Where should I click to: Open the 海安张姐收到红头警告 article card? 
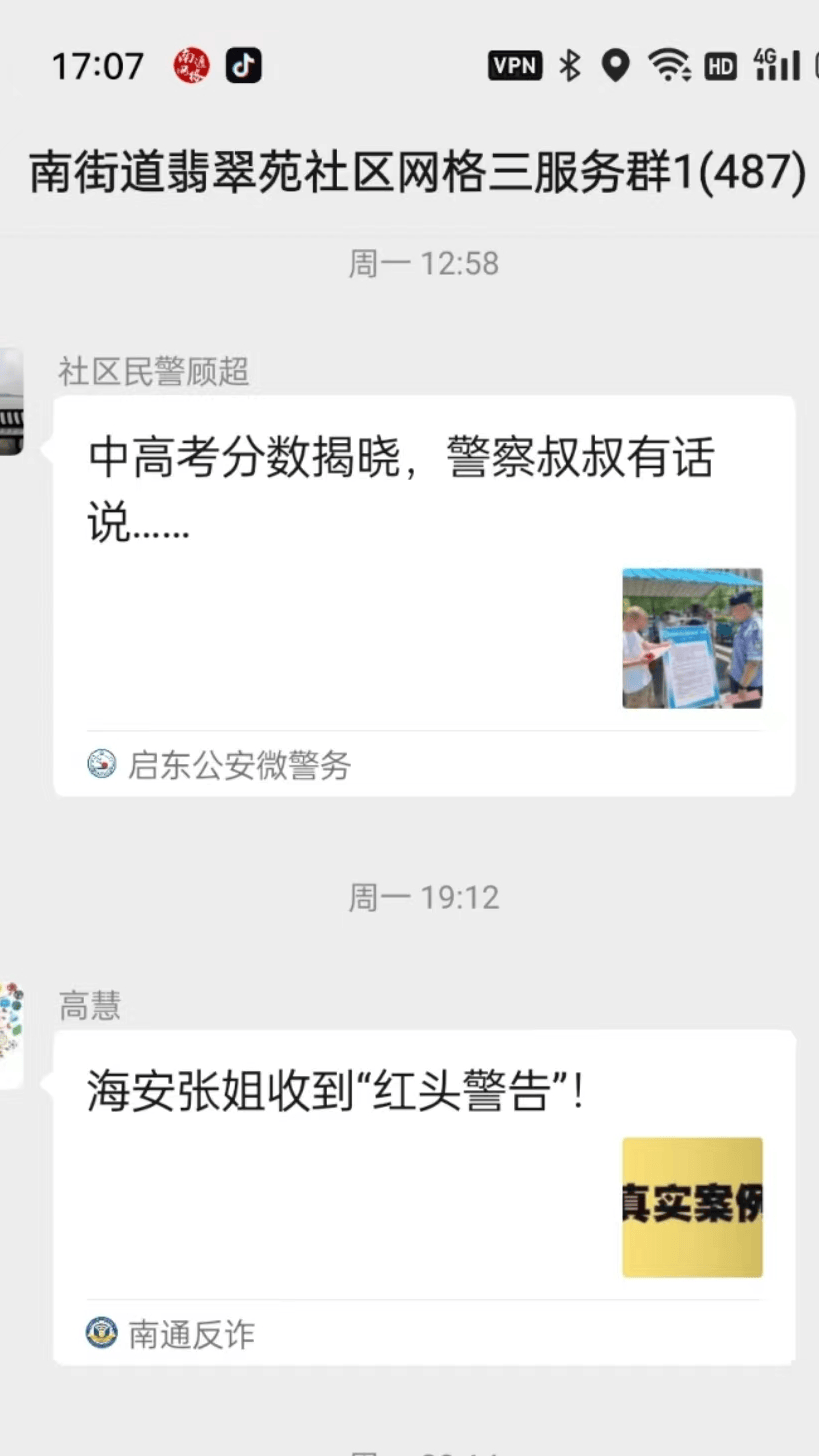[424, 1197]
